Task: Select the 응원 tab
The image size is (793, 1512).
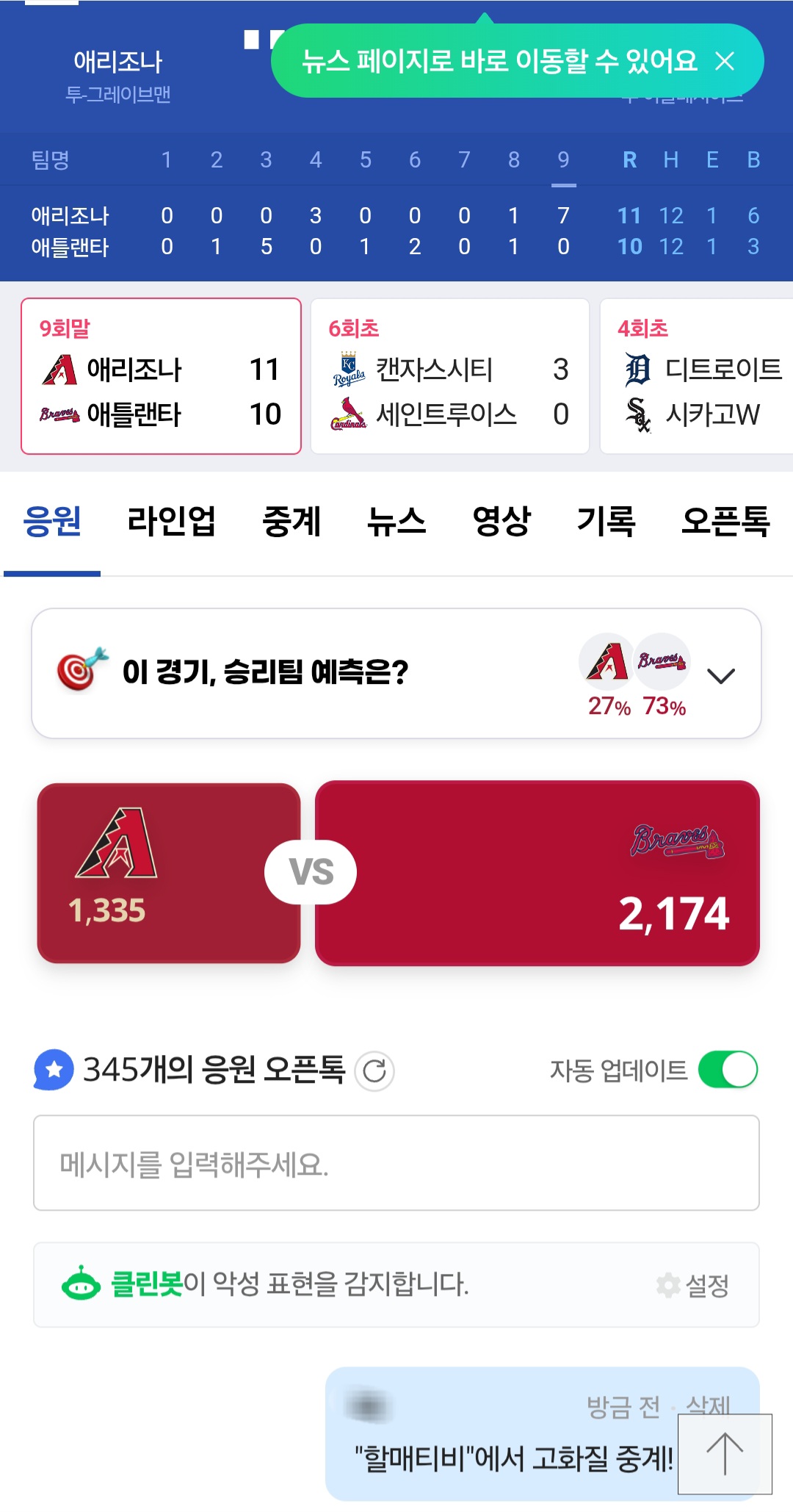Action: (x=52, y=522)
